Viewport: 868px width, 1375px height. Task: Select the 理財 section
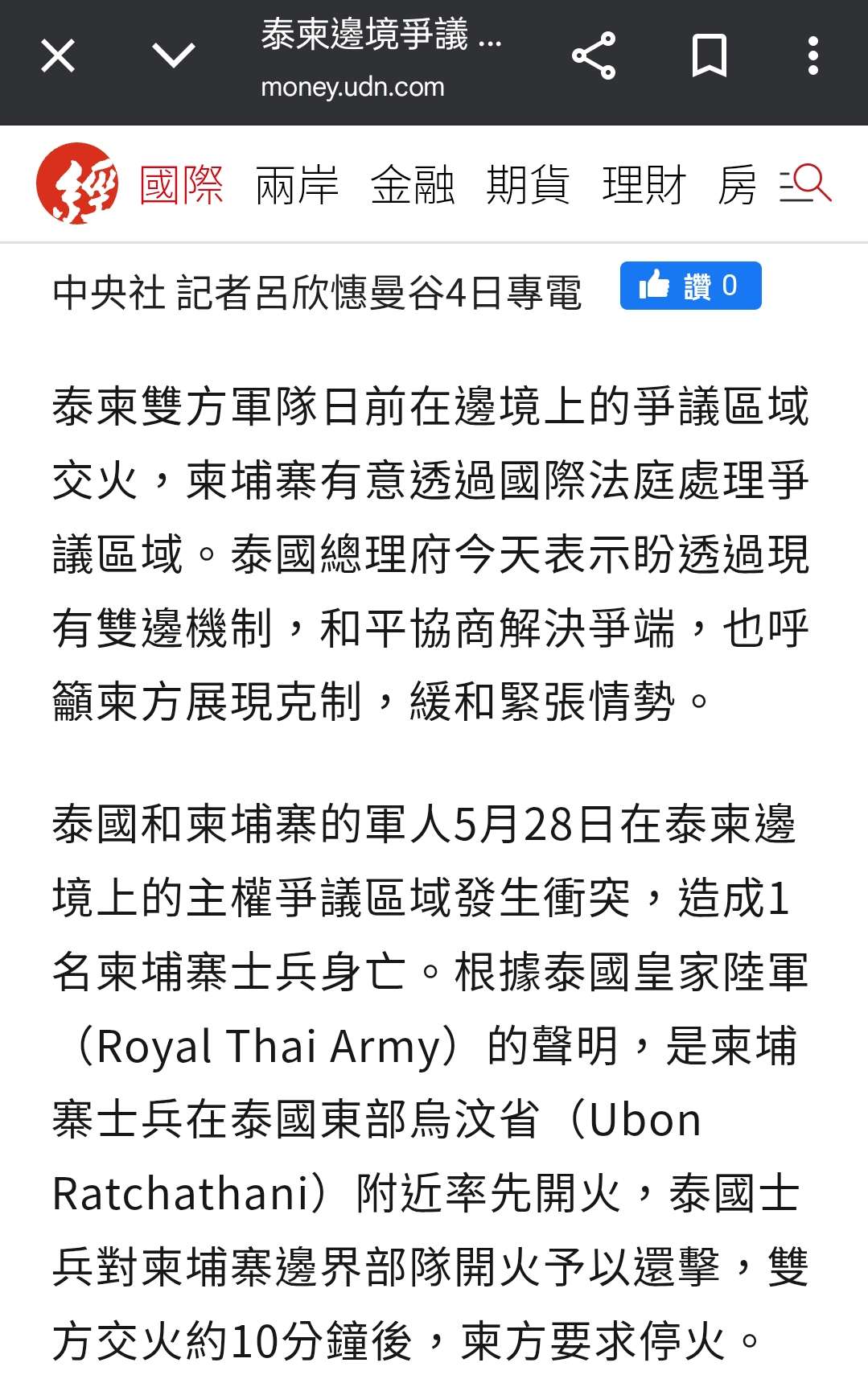pyautogui.click(x=644, y=185)
